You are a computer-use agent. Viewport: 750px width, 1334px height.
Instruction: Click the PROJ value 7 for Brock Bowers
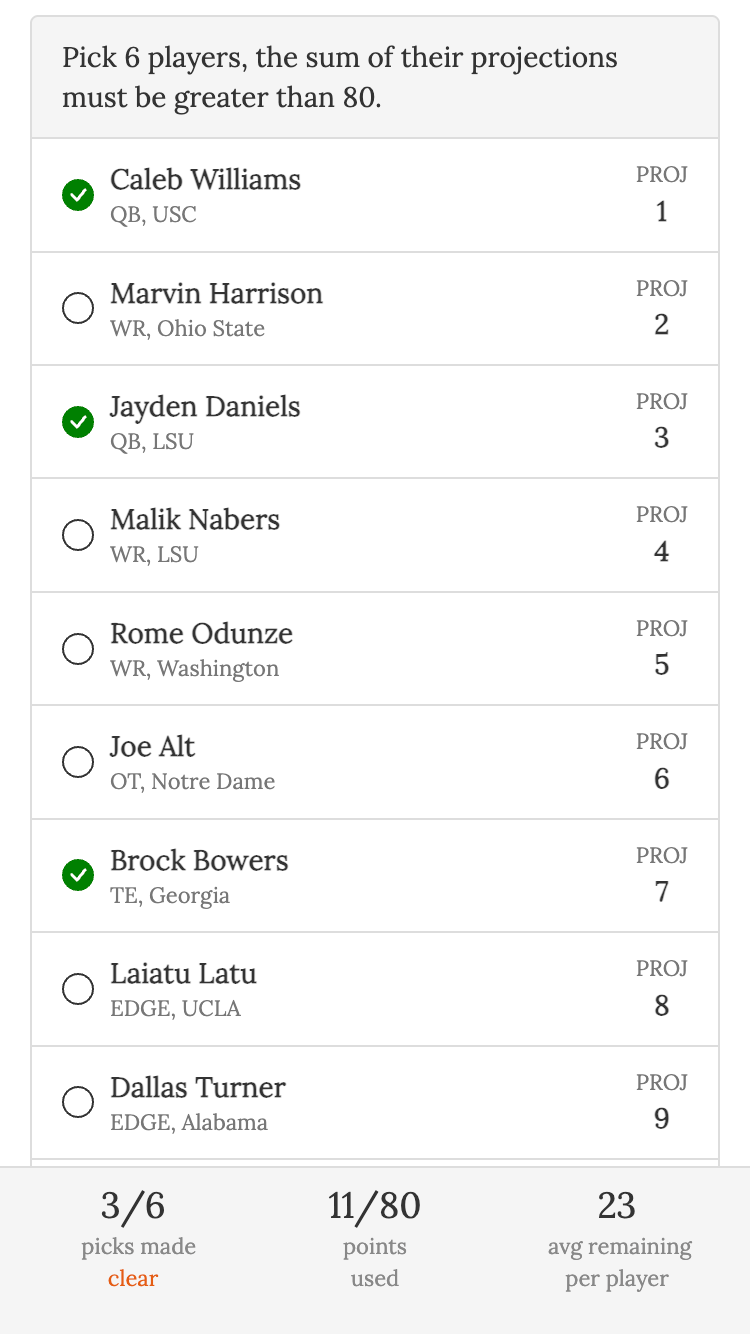pyautogui.click(x=661, y=891)
